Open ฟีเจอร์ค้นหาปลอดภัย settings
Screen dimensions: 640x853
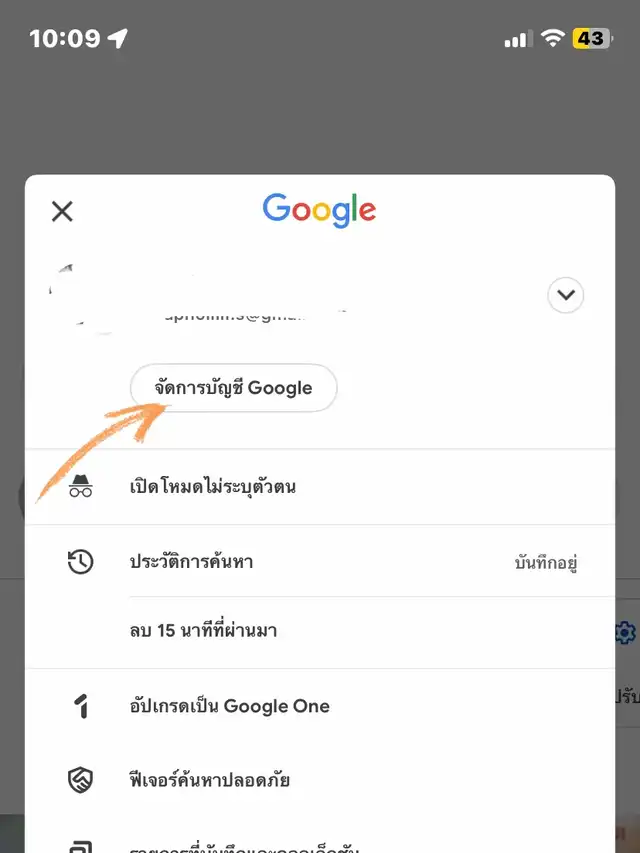[320, 781]
